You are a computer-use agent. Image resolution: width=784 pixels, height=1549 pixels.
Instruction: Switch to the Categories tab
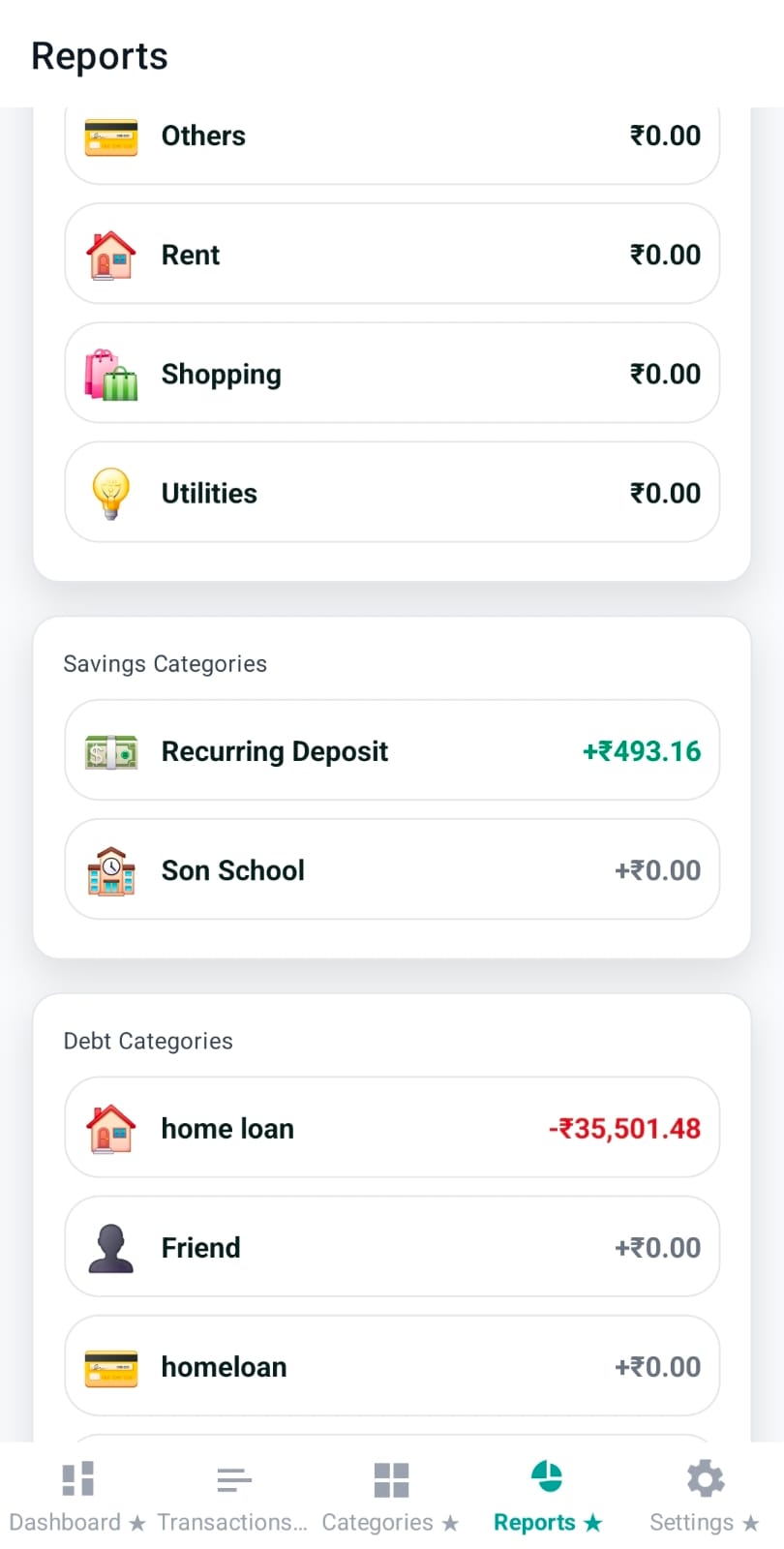point(391,1497)
